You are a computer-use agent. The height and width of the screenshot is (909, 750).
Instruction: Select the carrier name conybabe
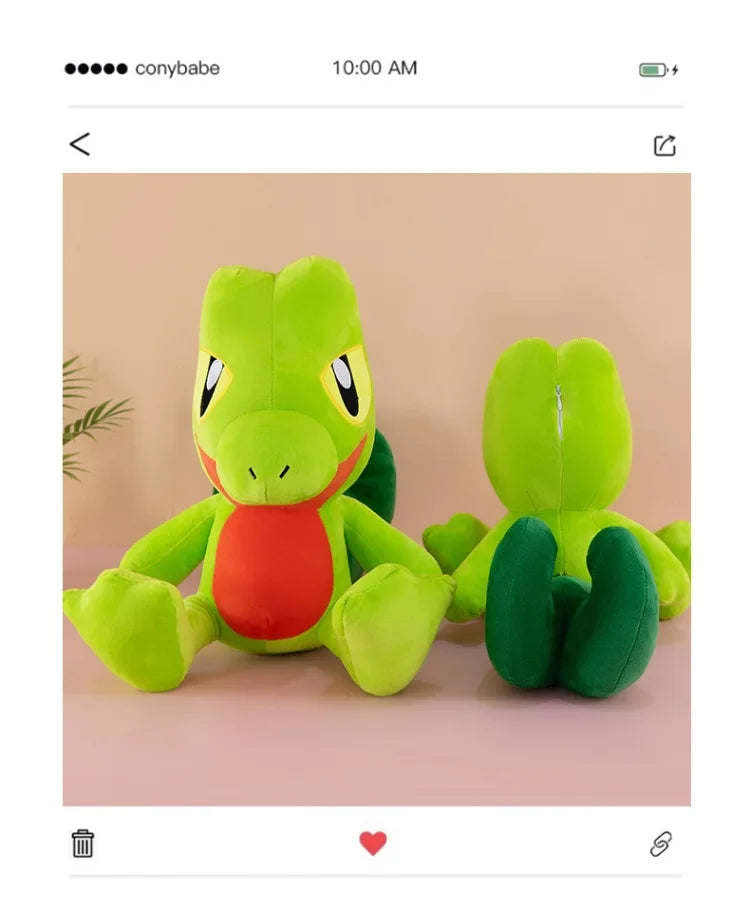point(176,69)
